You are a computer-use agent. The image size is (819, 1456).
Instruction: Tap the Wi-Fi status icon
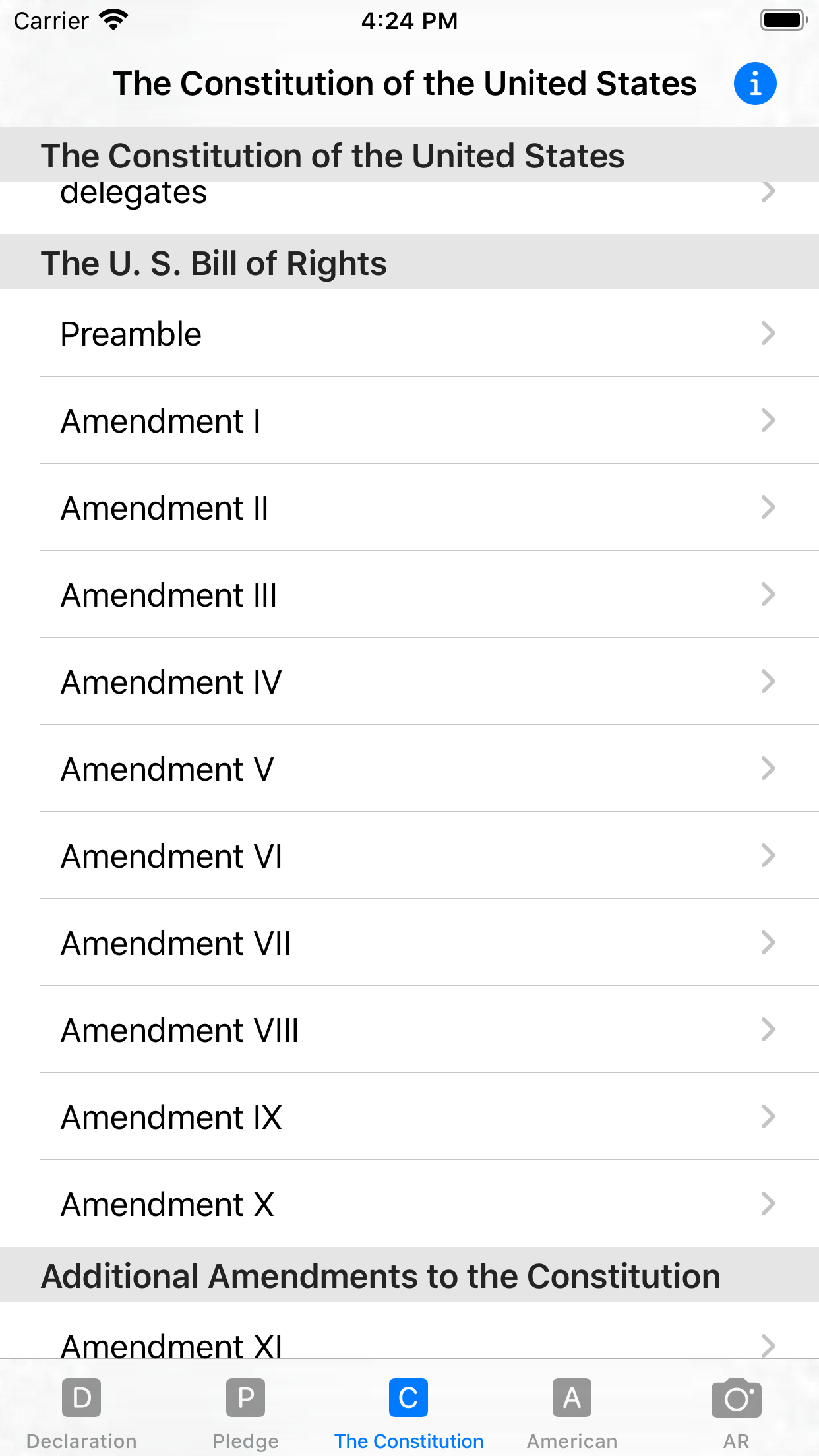pos(113,20)
